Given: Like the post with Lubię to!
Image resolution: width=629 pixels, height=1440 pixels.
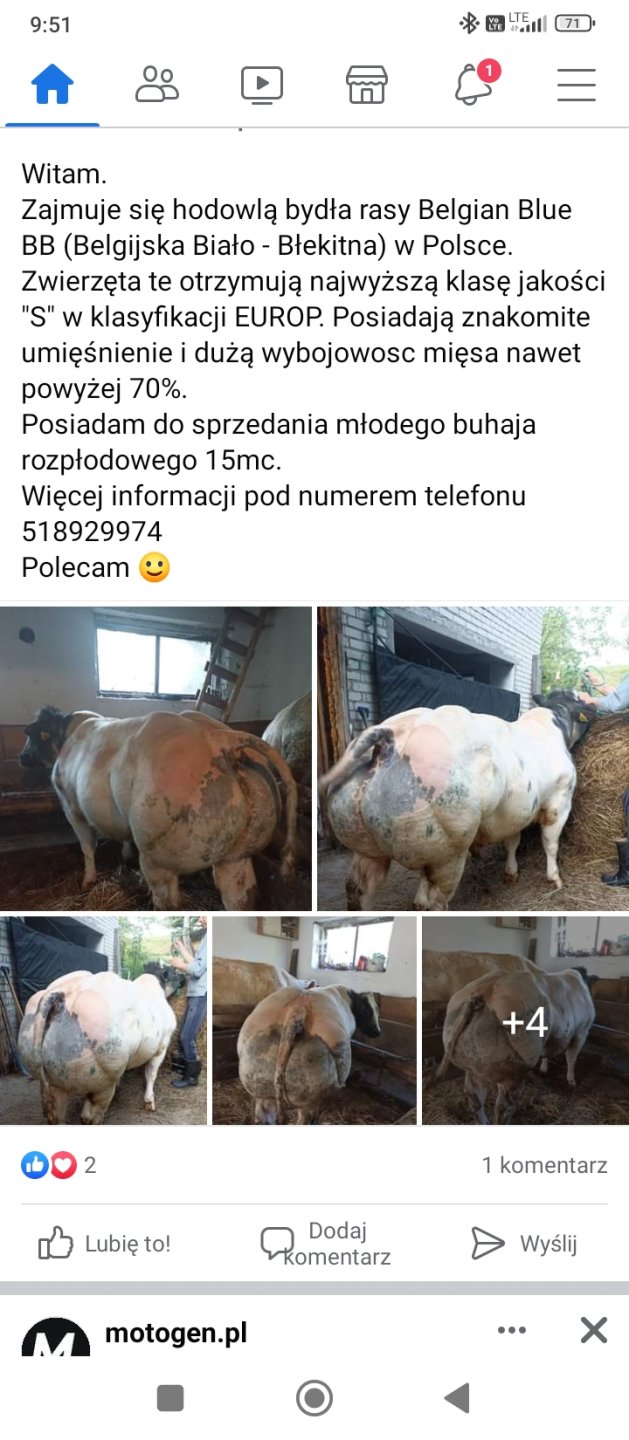Looking at the screenshot, I should coord(105,1244).
